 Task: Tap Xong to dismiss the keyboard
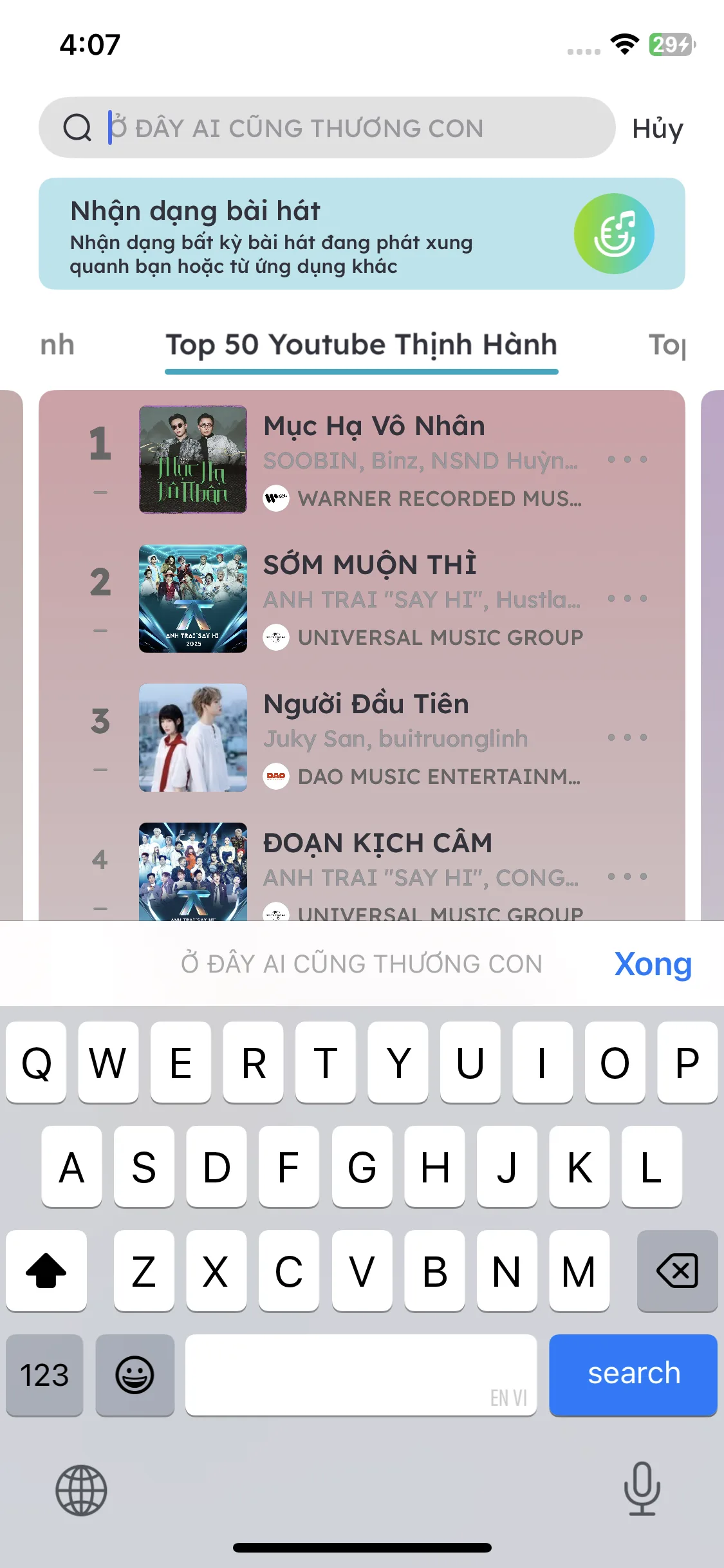point(653,964)
